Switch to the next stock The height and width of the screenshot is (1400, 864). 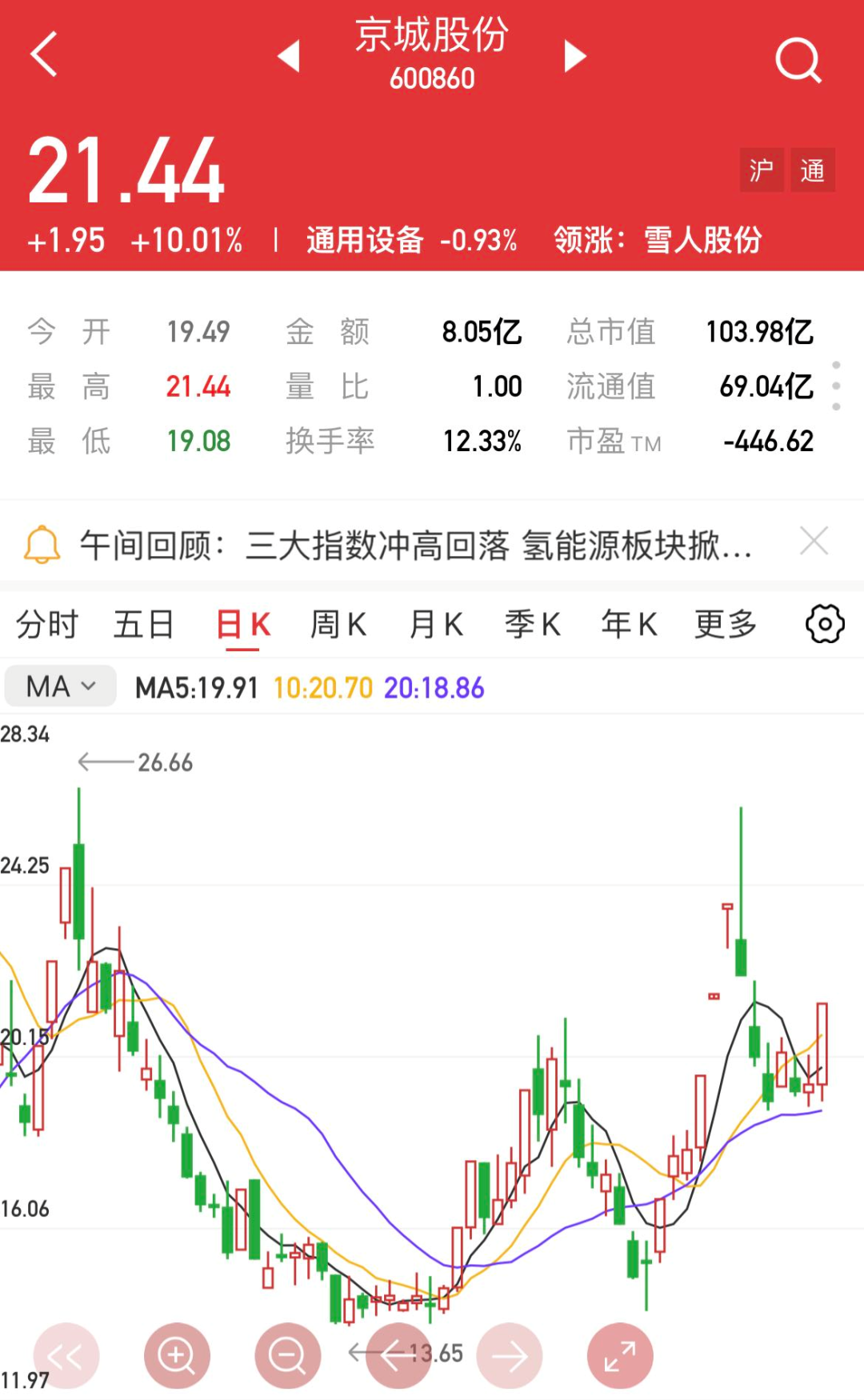click(574, 57)
